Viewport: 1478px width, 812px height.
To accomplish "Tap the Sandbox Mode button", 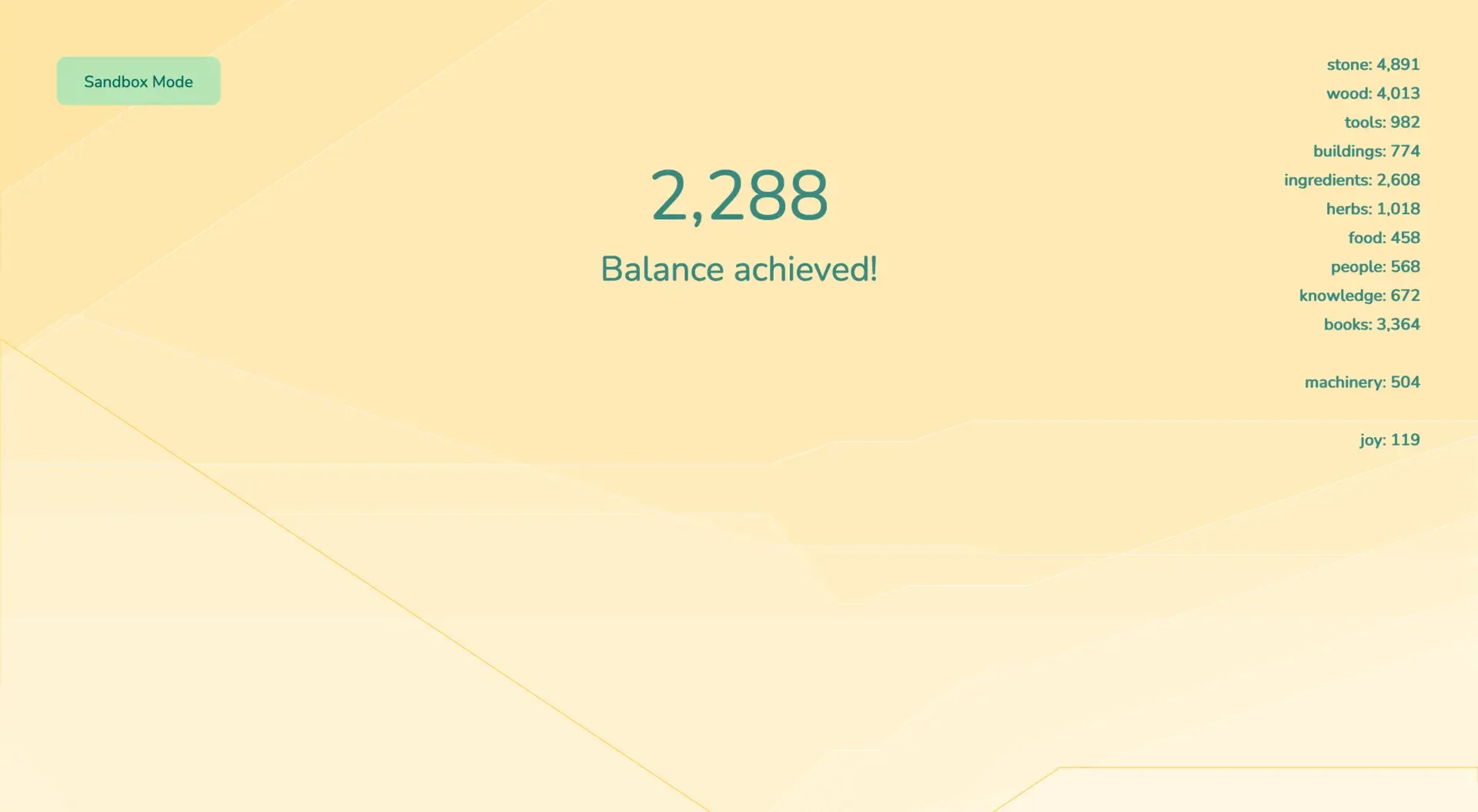I will pos(139,81).
